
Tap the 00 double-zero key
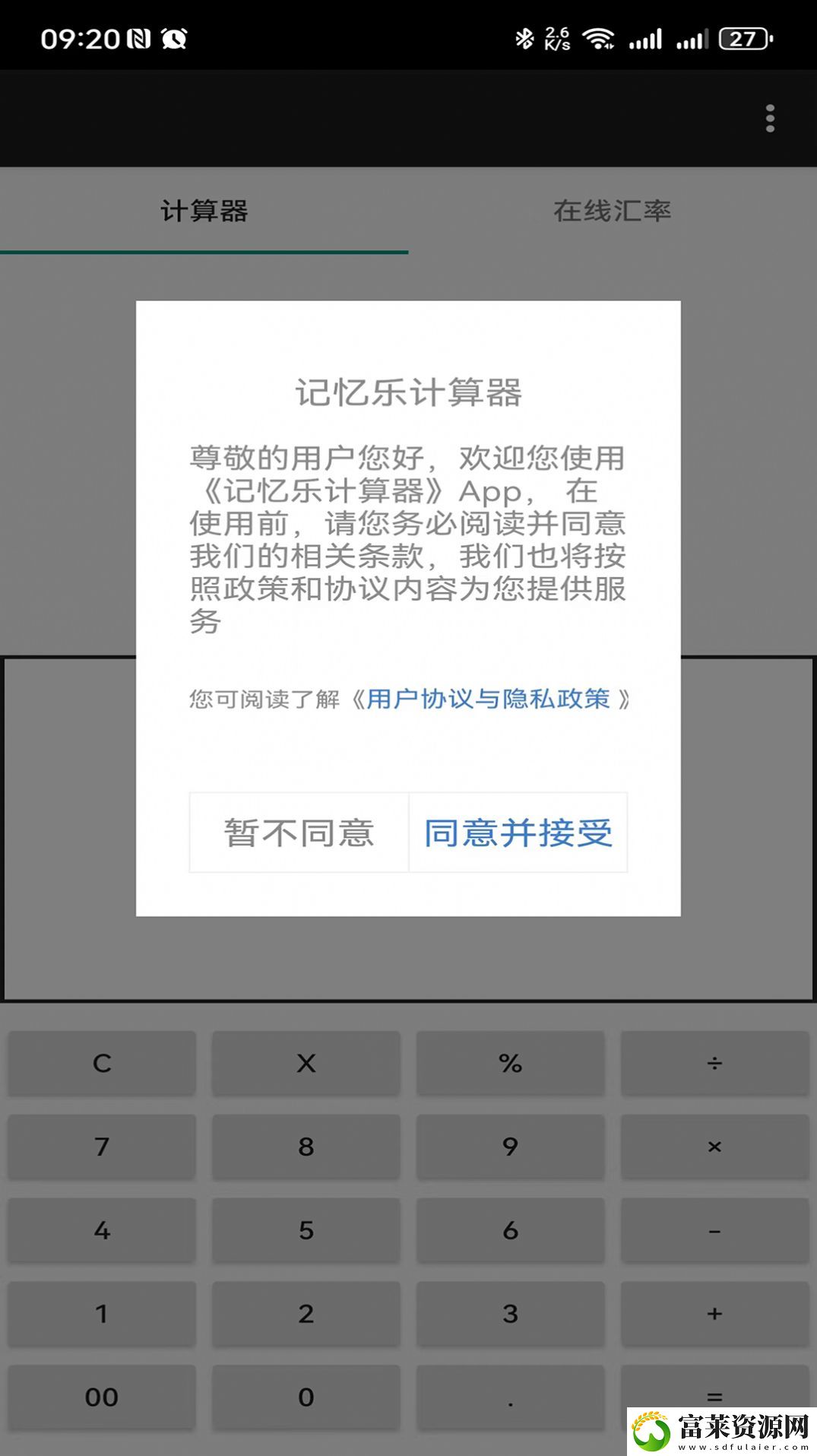(x=102, y=1397)
